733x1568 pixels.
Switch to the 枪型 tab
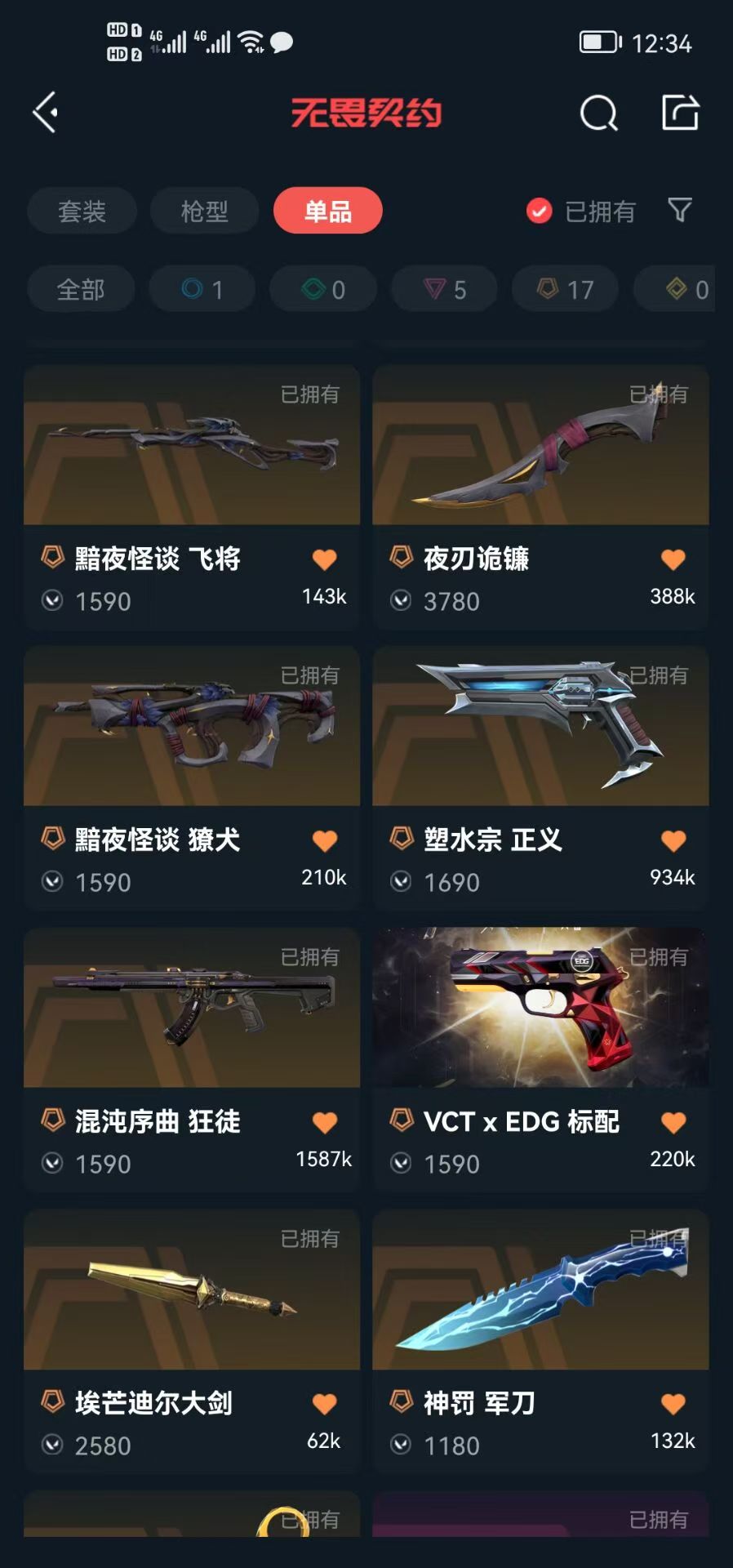point(204,212)
